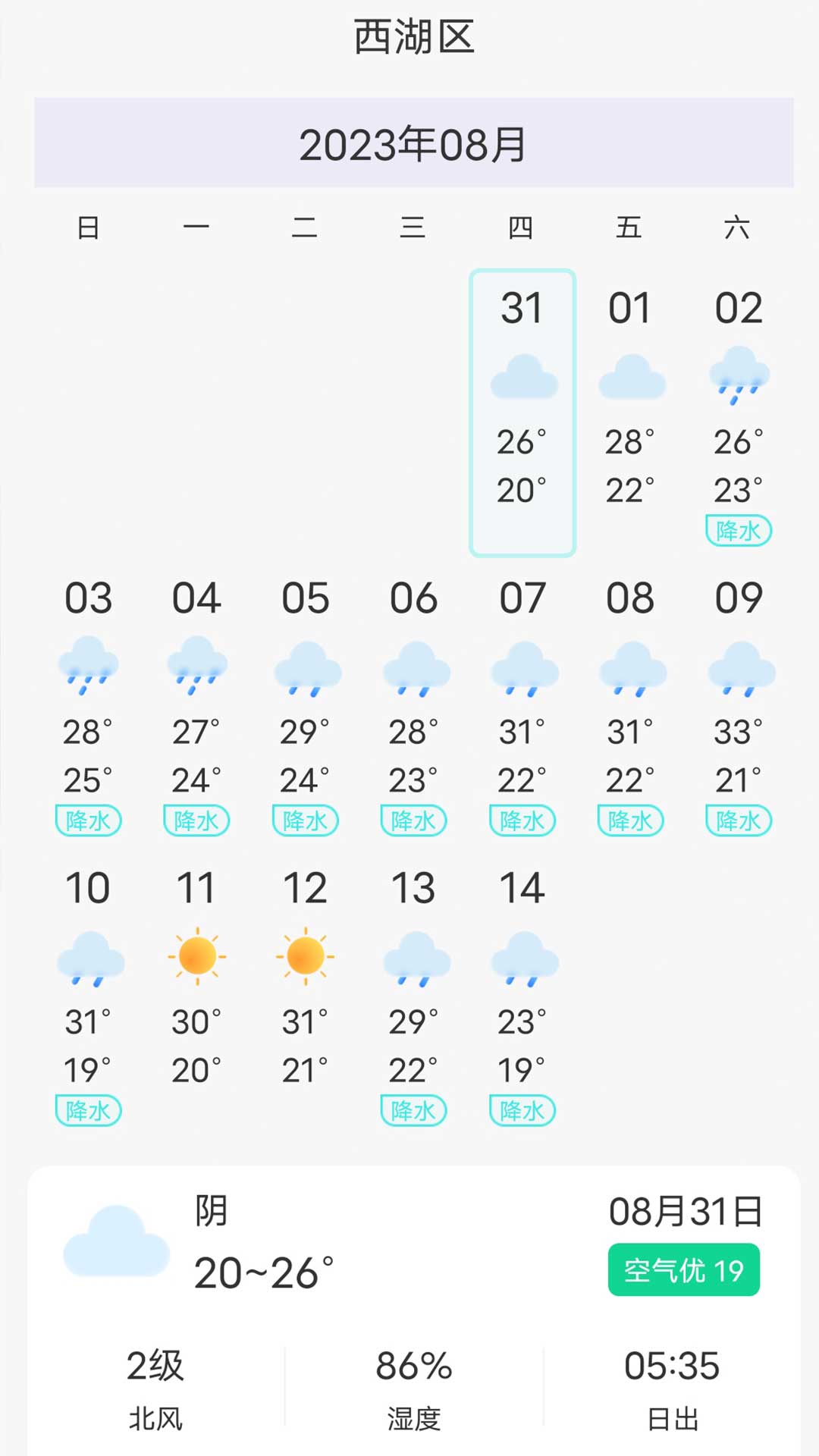Open the forecast for day 01
Viewport: 819px width, 1456px height.
[631, 413]
